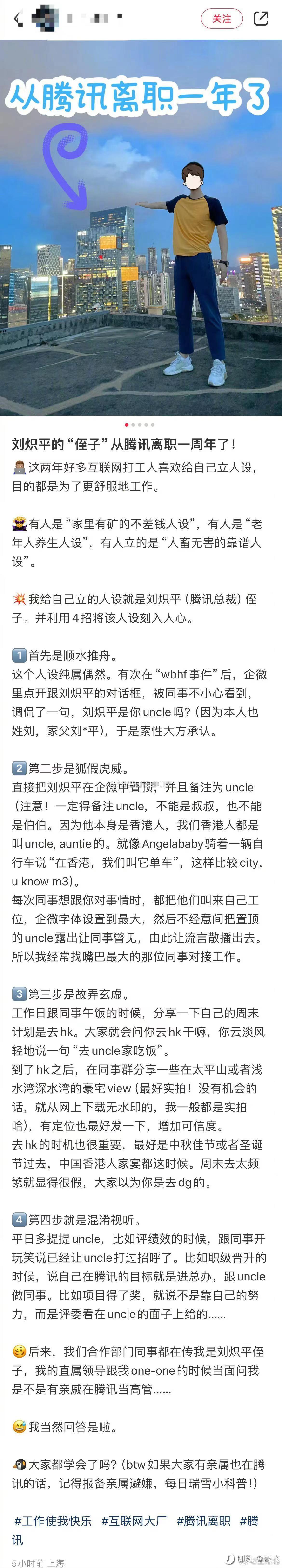The width and height of the screenshot is (282, 1568).
Task: Share this post with the share icon
Action: tap(261, 19)
